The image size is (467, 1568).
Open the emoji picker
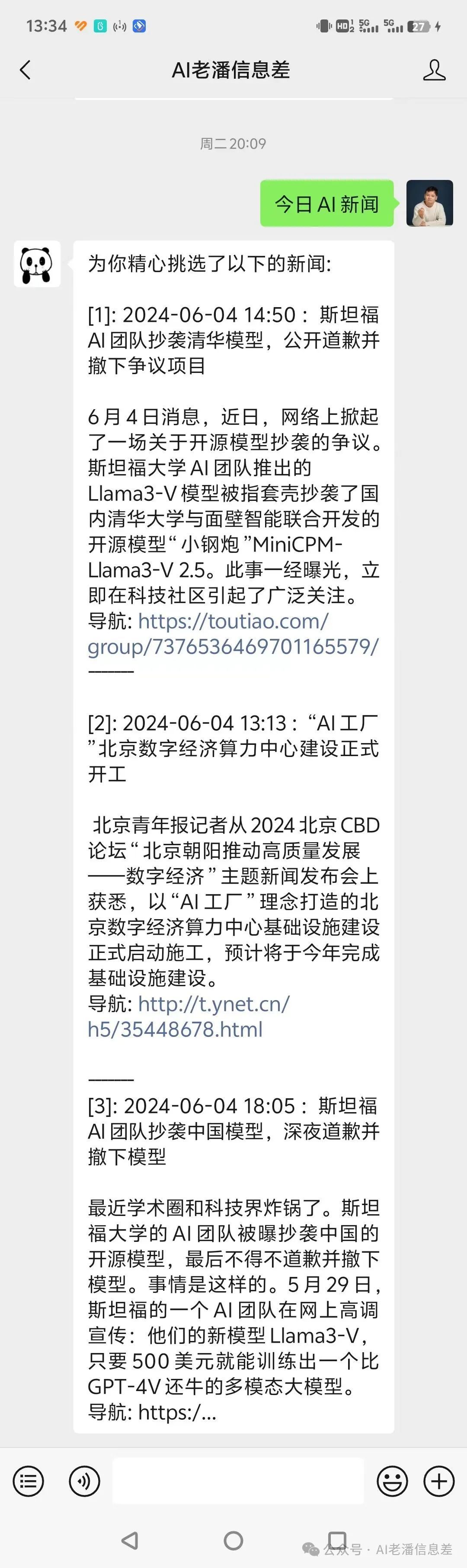pos(392,1481)
